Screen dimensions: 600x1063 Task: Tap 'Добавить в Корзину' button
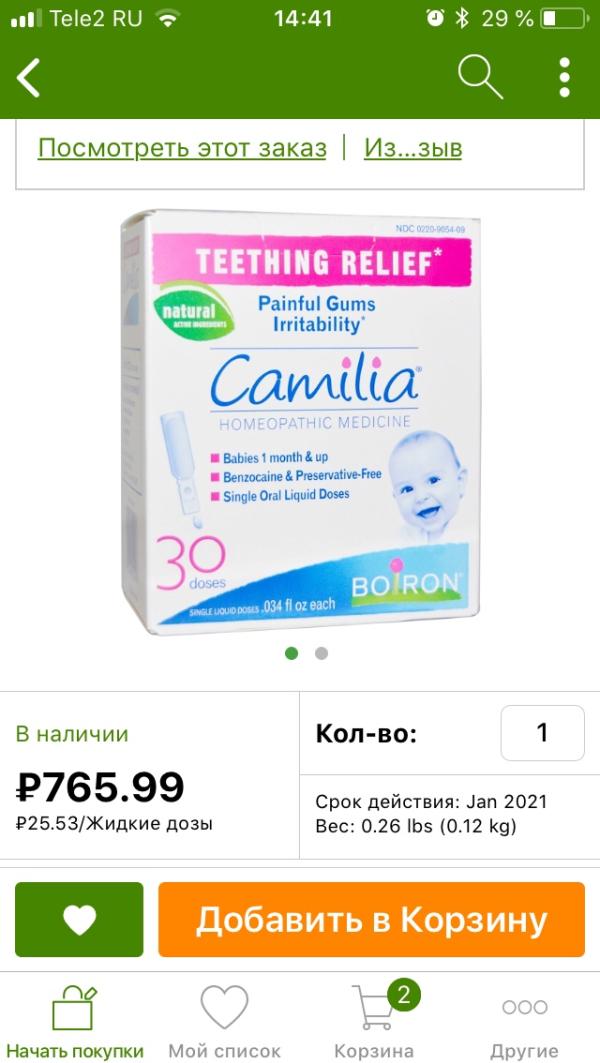pyautogui.click(x=371, y=920)
